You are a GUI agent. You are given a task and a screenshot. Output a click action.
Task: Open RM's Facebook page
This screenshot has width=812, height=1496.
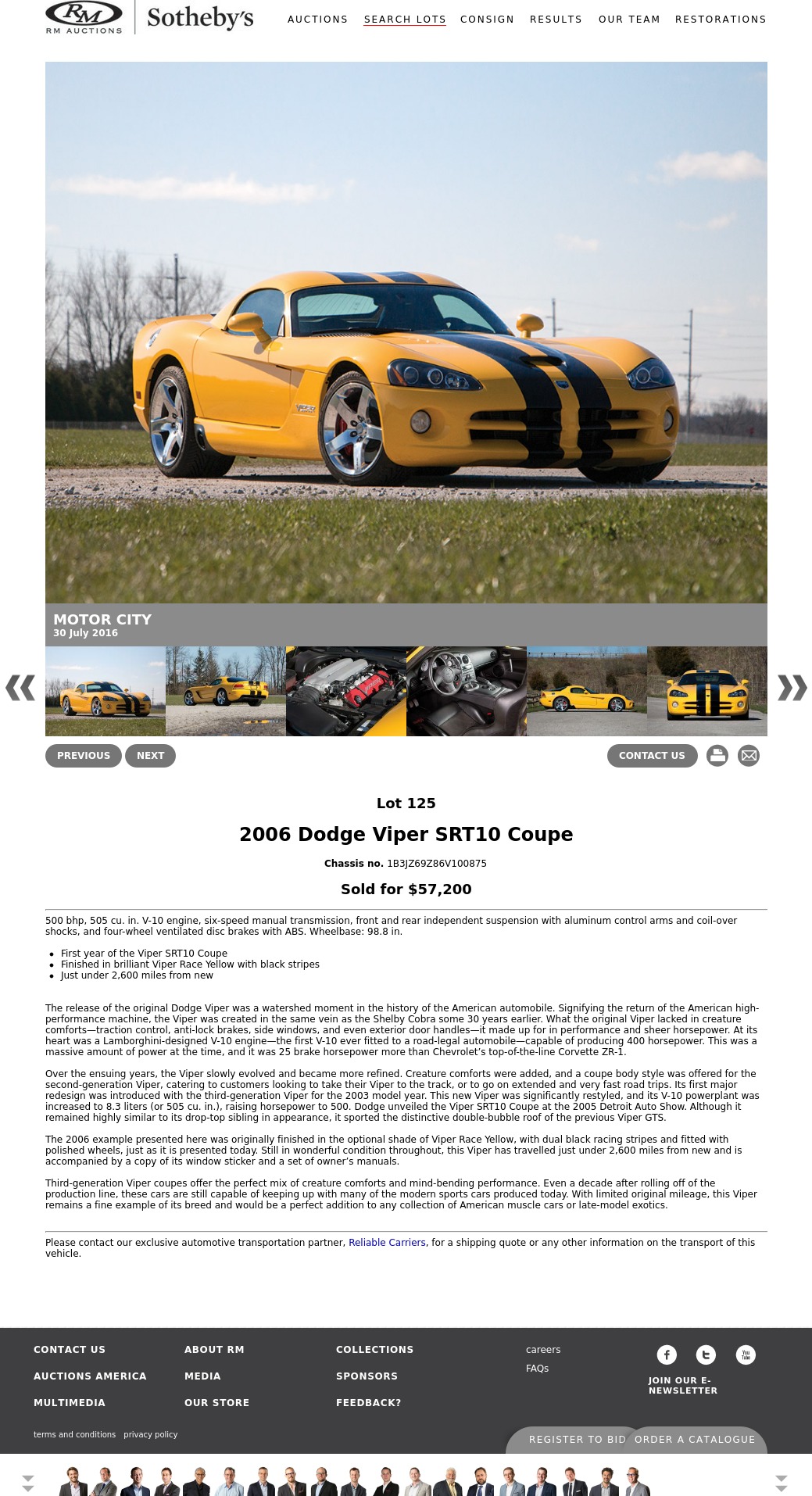[667, 1355]
